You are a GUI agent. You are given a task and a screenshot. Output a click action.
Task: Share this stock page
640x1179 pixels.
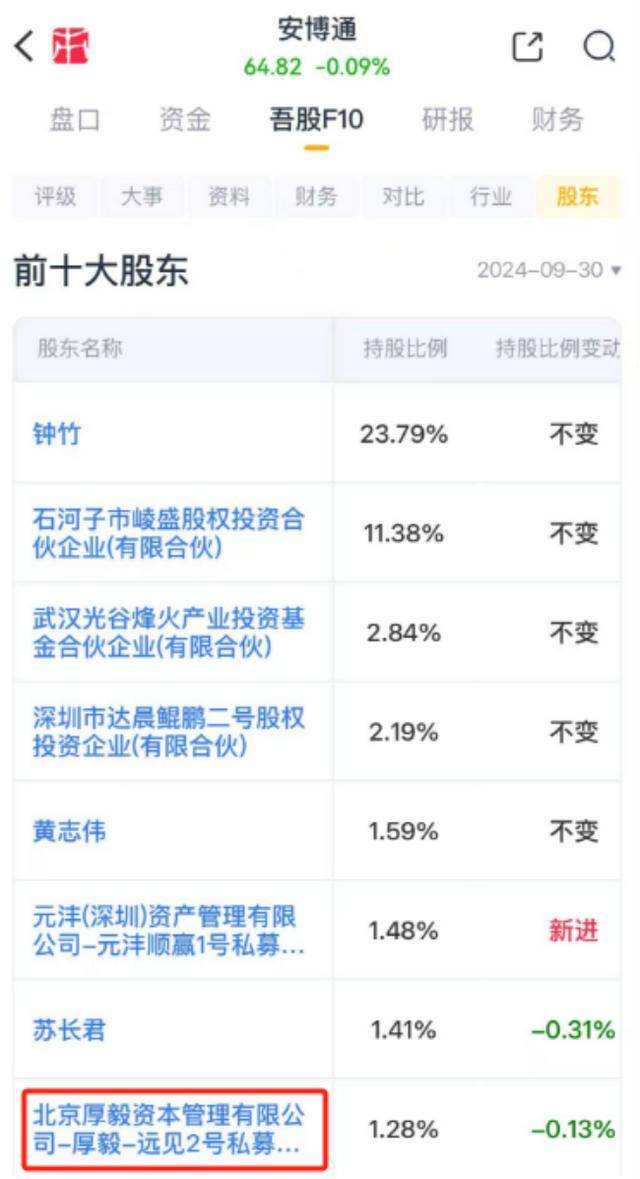527,47
